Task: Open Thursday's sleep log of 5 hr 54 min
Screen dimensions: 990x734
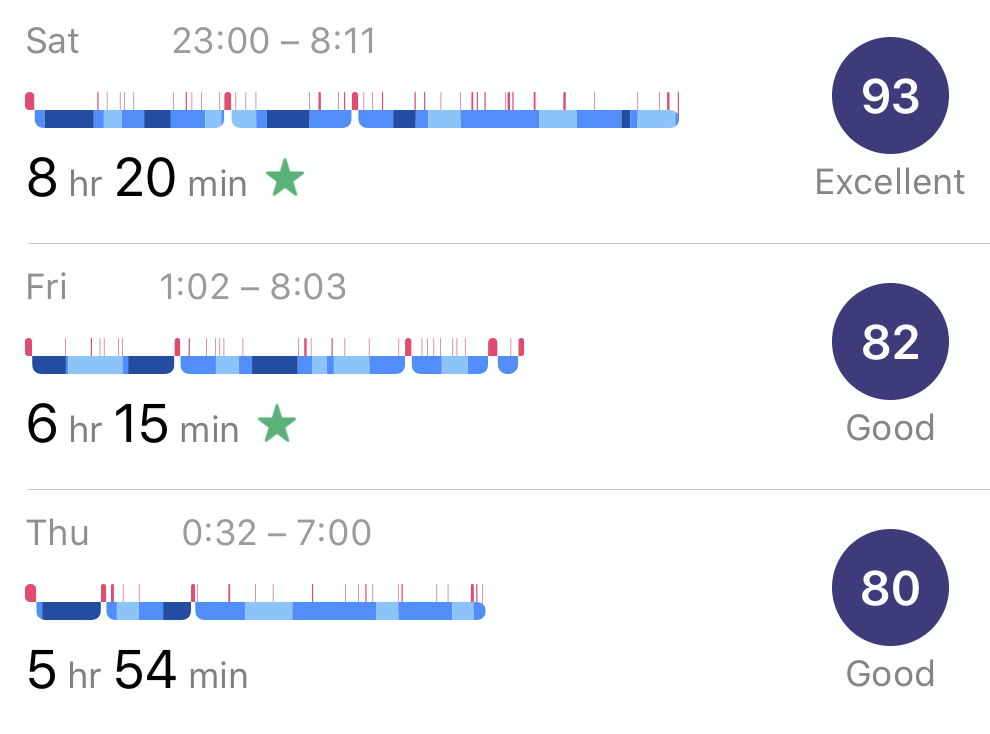Action: tap(137, 671)
